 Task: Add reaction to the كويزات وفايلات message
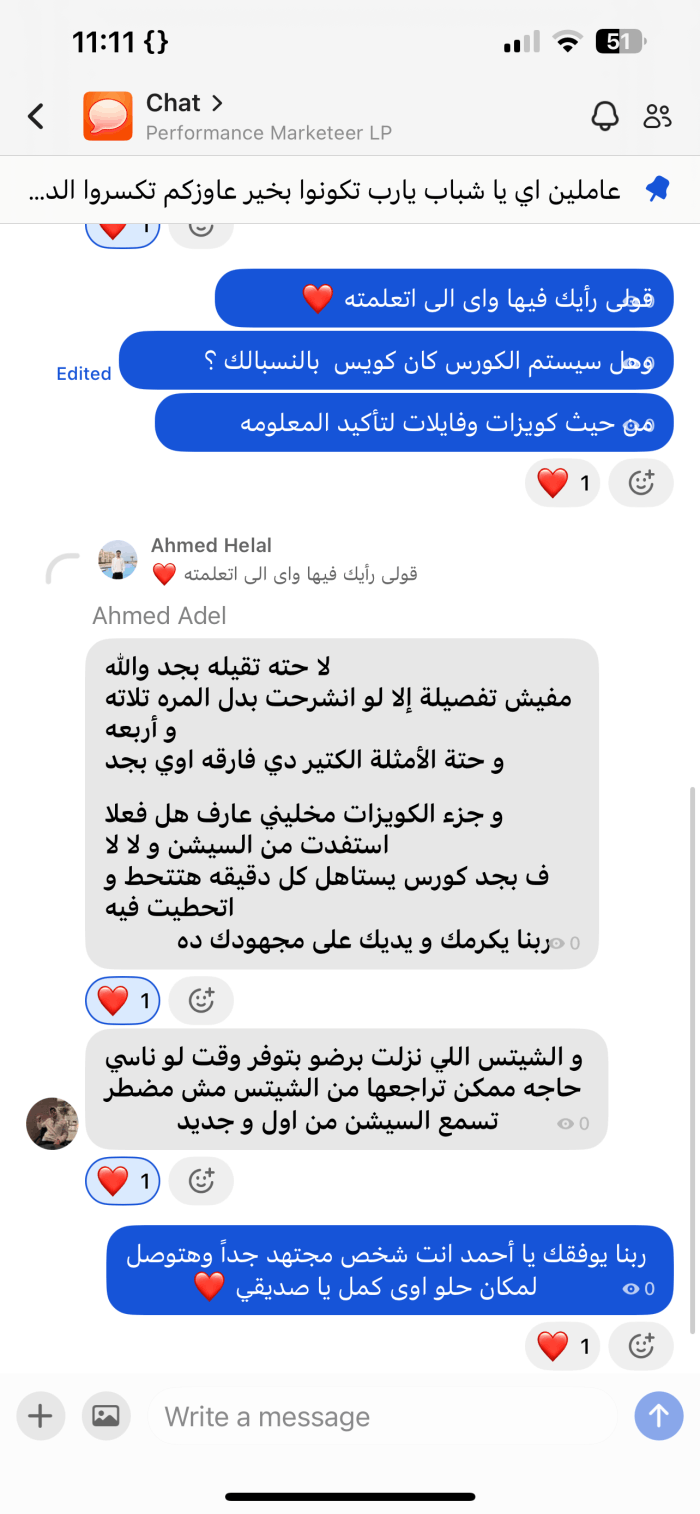point(641,484)
